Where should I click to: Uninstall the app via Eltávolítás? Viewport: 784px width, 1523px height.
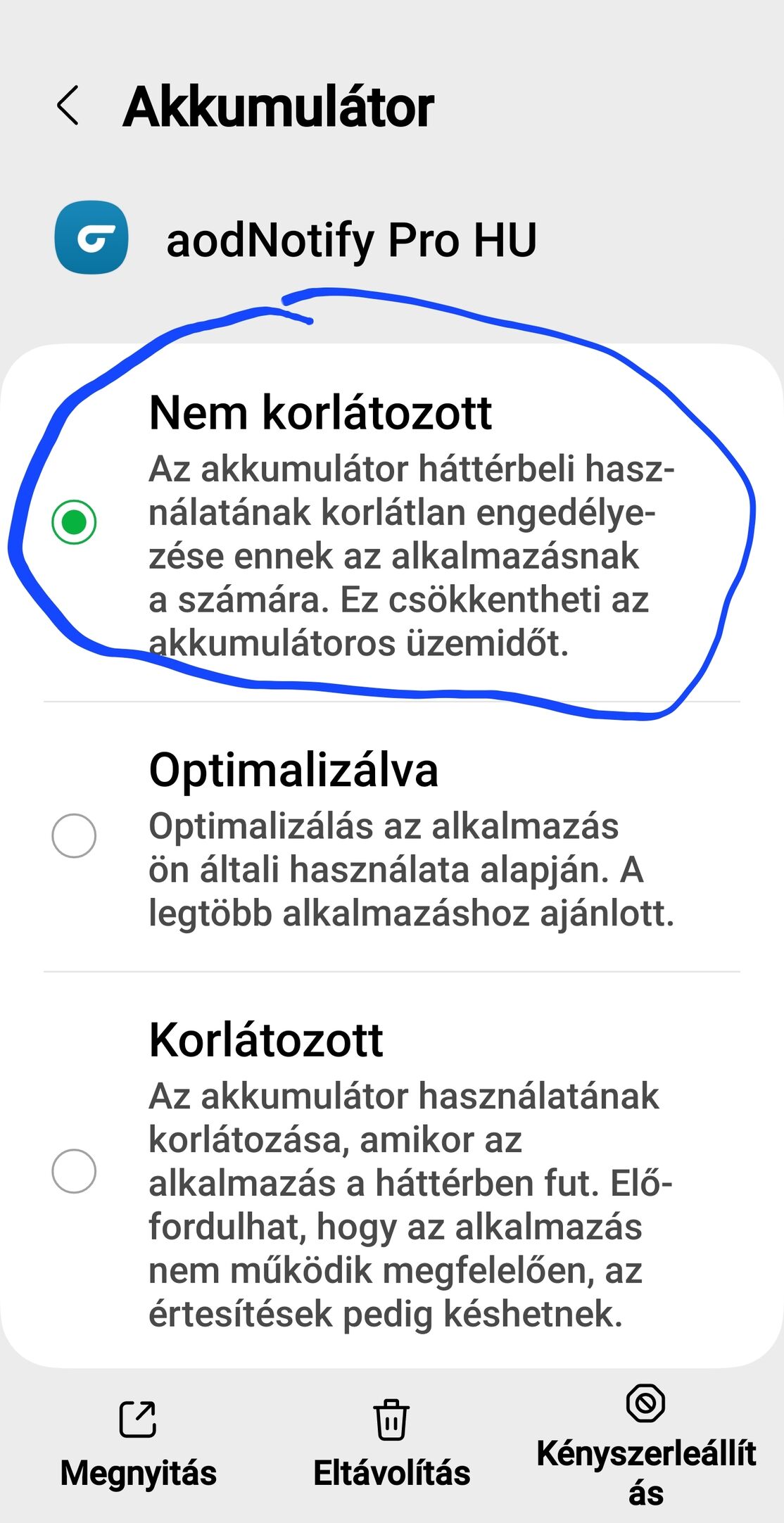coord(391,1443)
